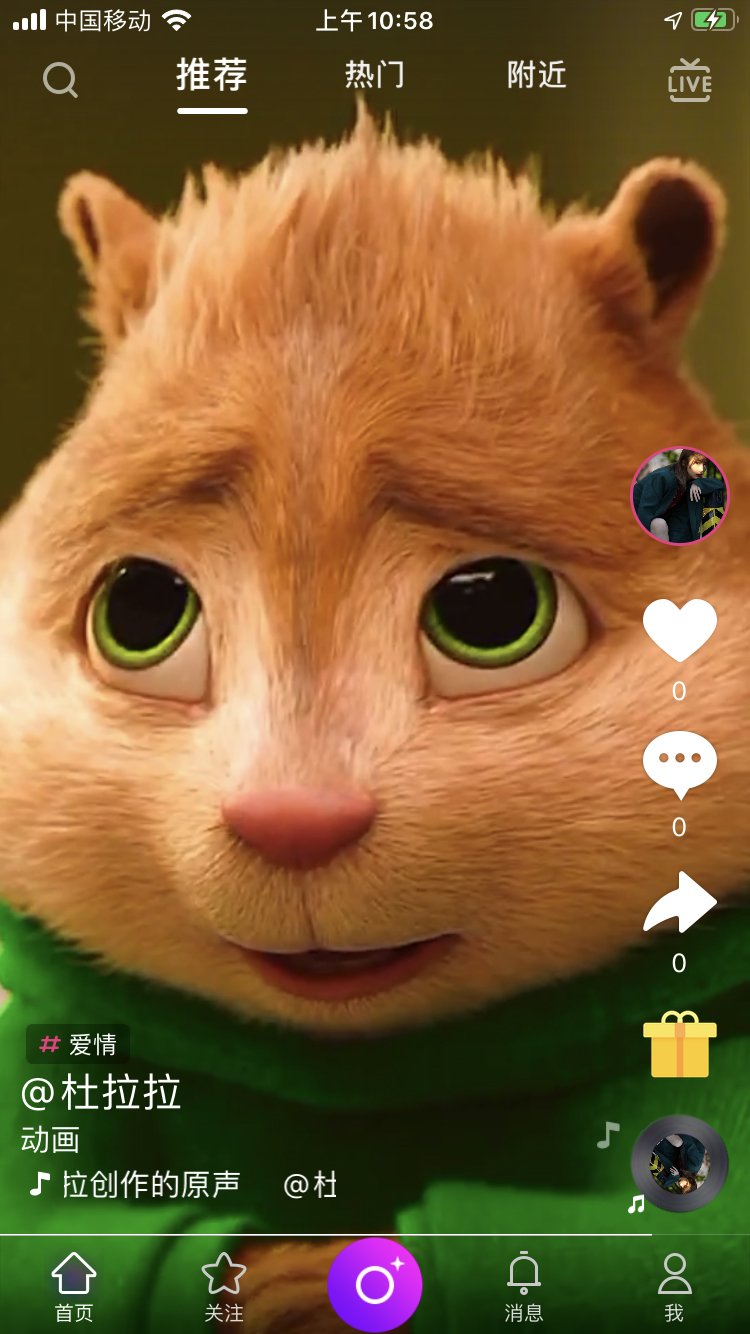Open the 我 profile tab
Image resolution: width=750 pixels, height=1334 pixels.
(x=675, y=1287)
